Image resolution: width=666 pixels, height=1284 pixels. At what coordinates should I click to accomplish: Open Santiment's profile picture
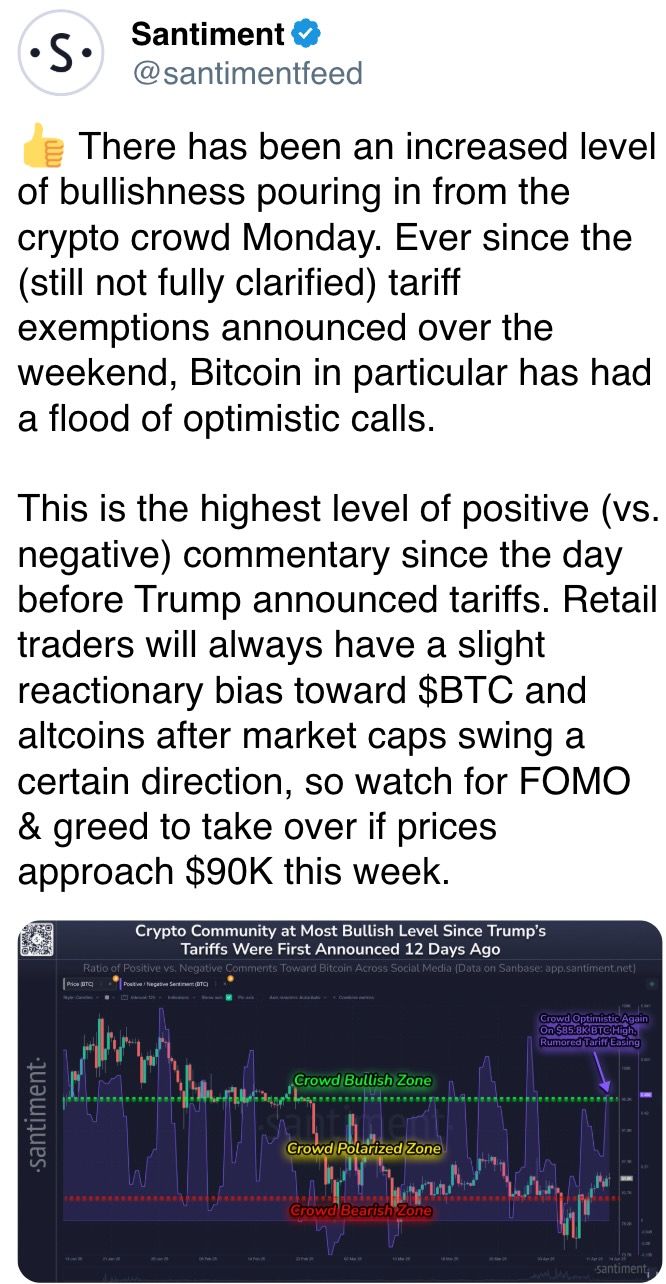(62, 54)
